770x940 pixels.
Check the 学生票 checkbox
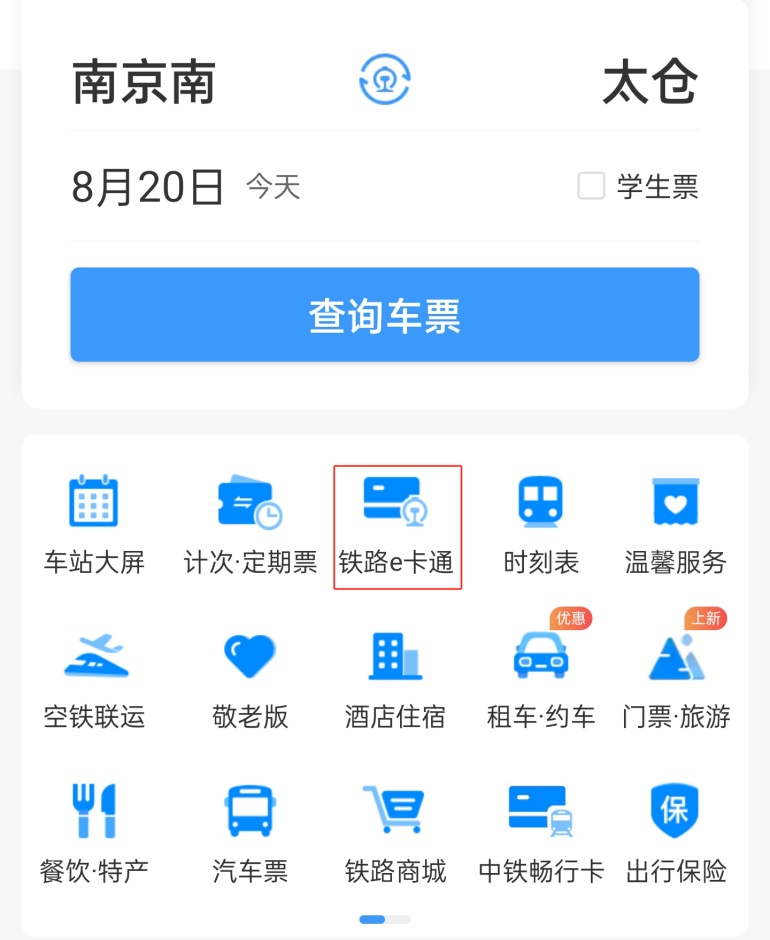[592, 186]
